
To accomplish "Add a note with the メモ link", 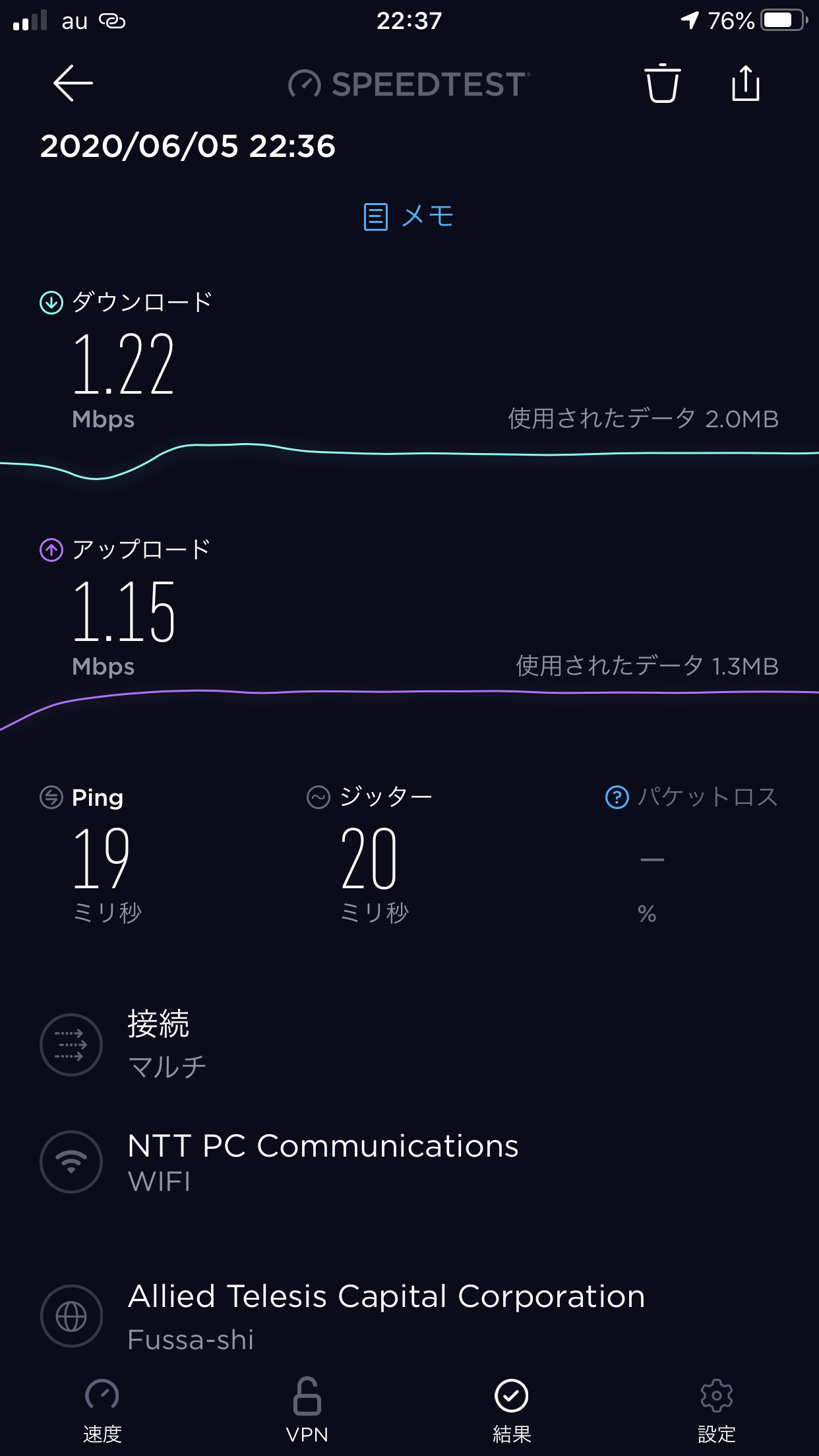I will [409, 216].
